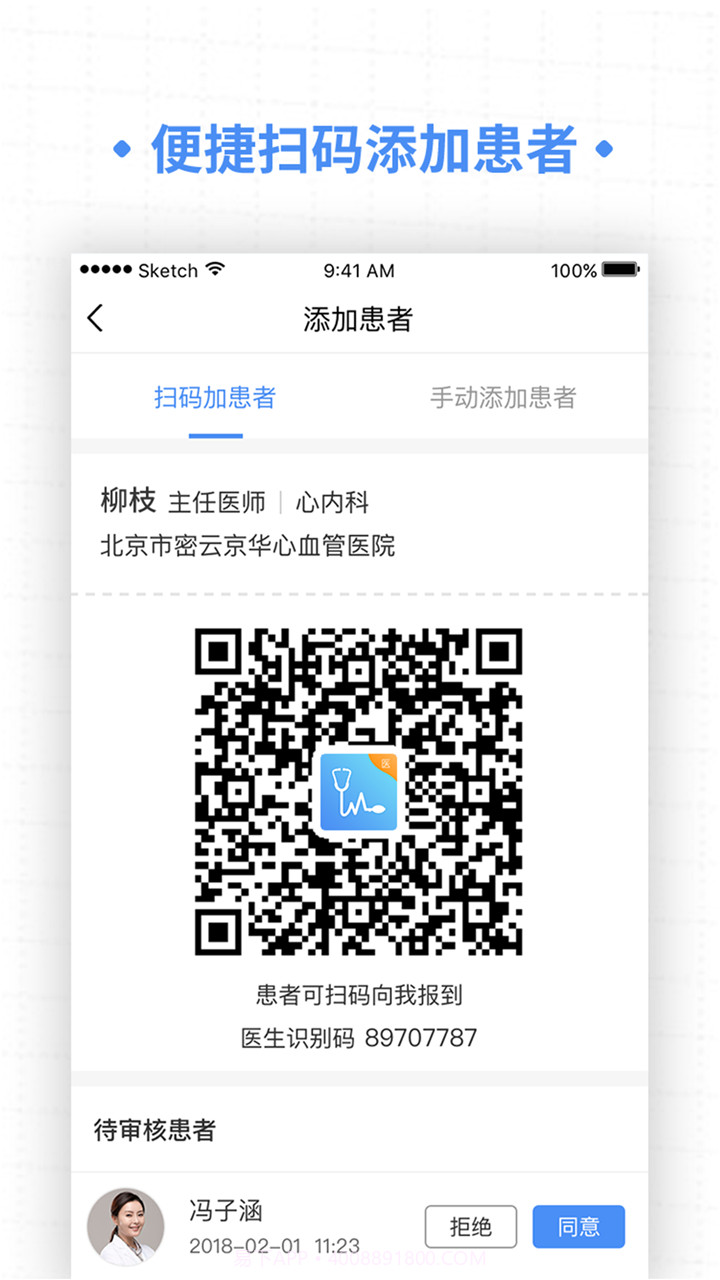This screenshot has height=1280, width=720.
Task: Switch to the 手动添加患者 tab
Action: pos(503,398)
